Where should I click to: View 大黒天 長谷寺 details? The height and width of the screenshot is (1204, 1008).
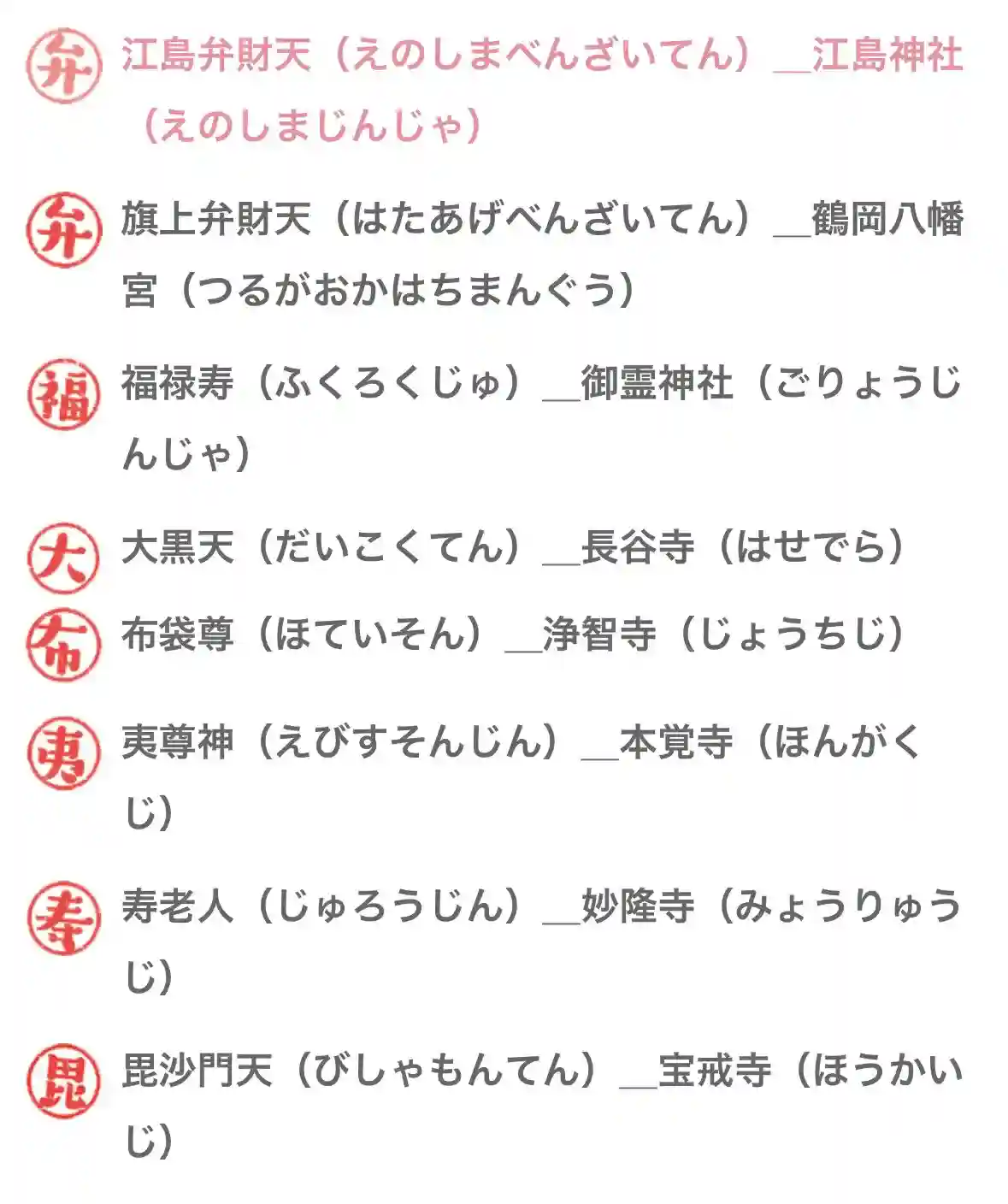tap(511, 548)
